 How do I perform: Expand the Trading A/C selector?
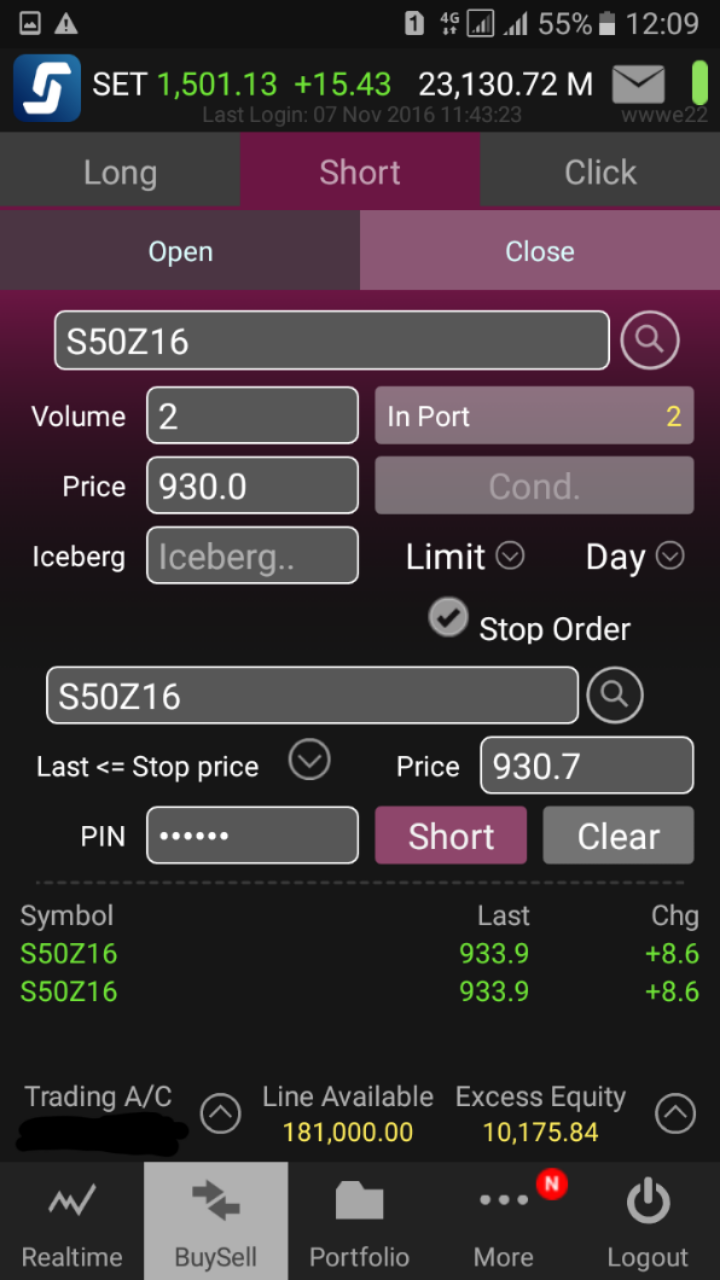[220, 1112]
